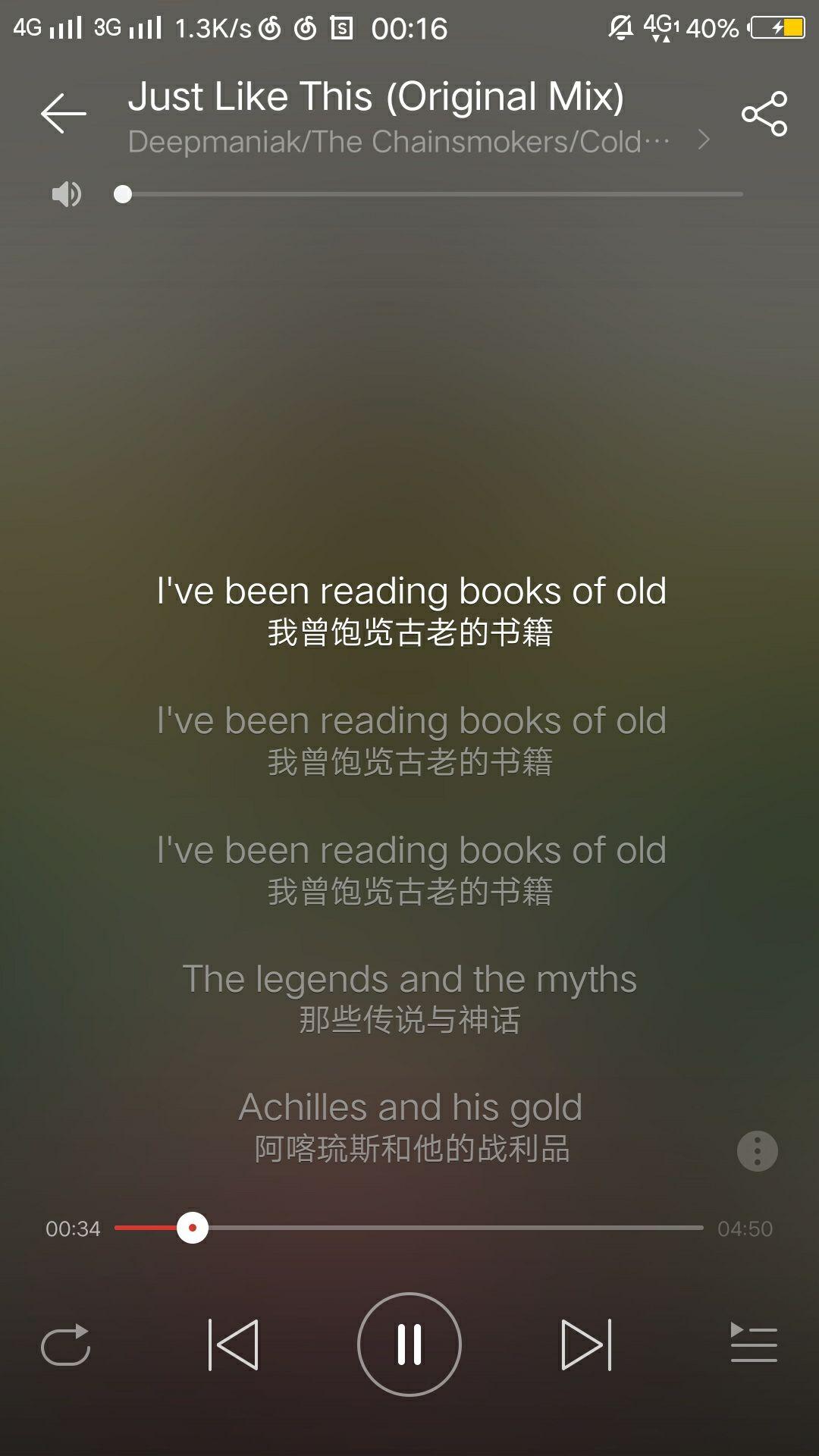Open artist list Deepmaniak/The Chainsmokers

[417, 142]
